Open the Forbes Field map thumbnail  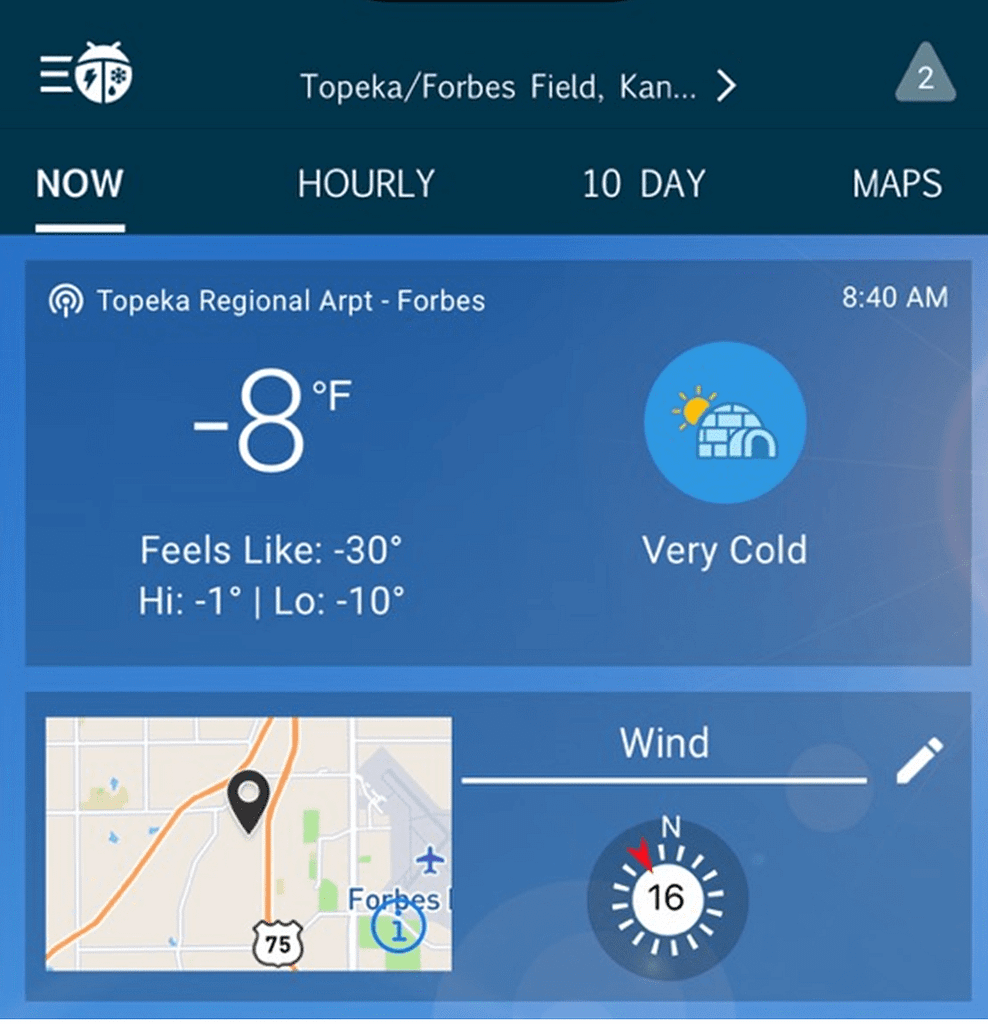pyautogui.click(x=248, y=843)
